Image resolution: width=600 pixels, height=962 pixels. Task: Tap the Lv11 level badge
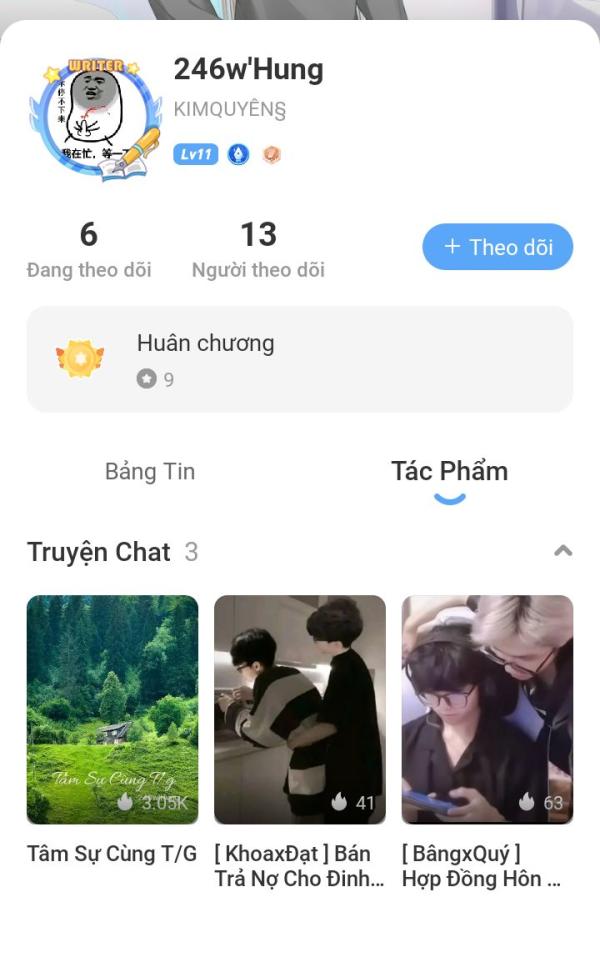tap(195, 154)
